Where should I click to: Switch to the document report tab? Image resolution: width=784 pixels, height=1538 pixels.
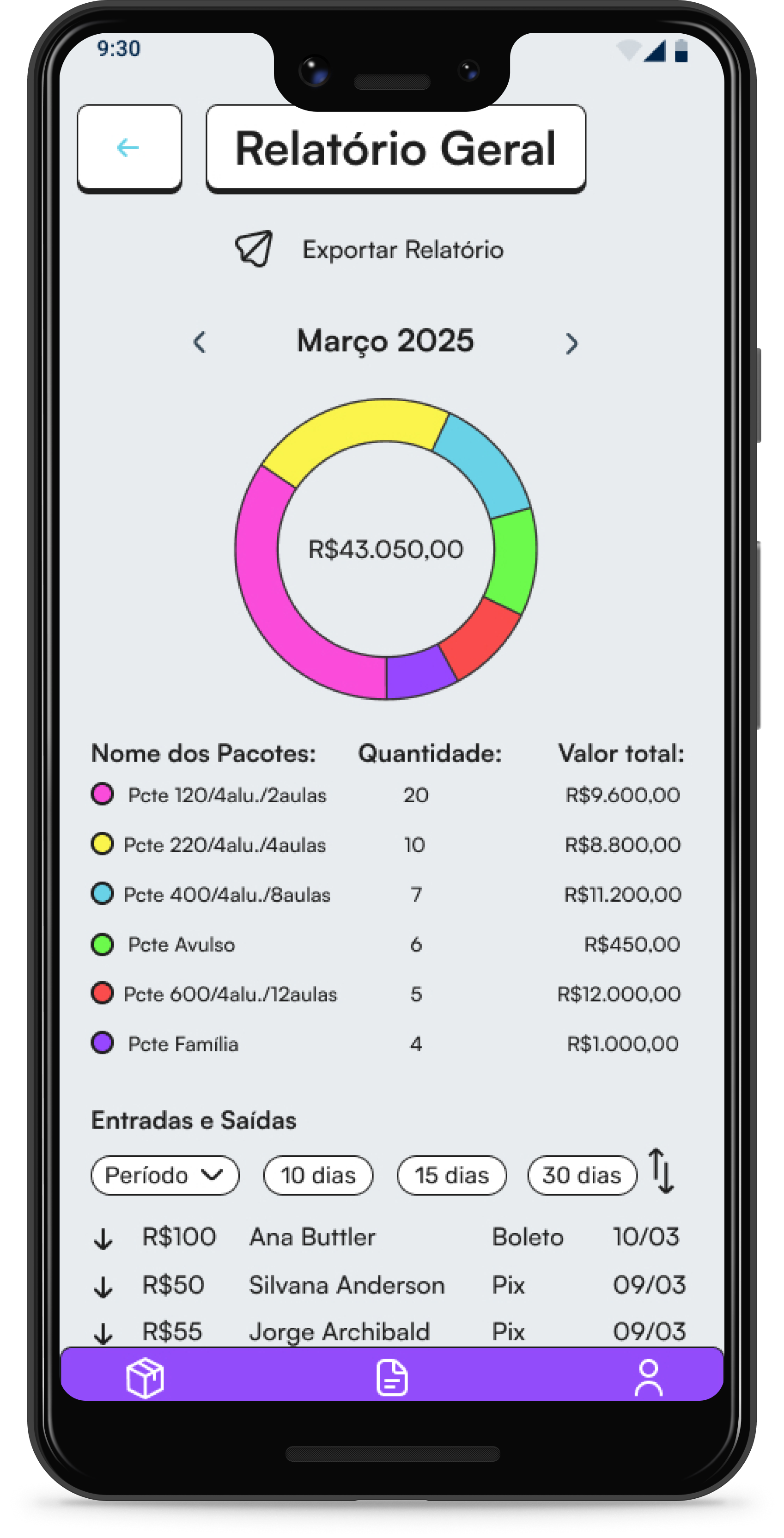pyautogui.click(x=392, y=1378)
